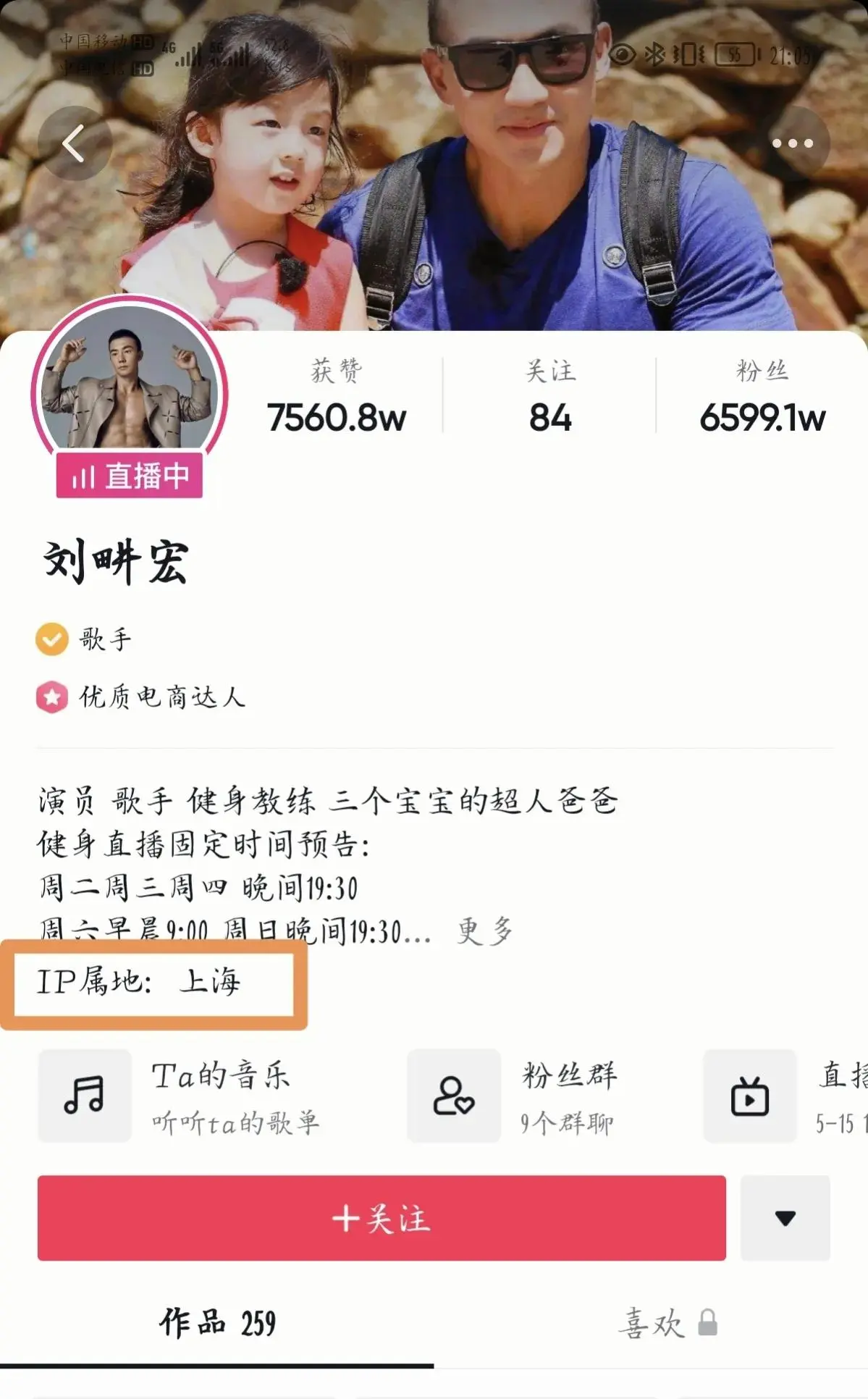Expand bio with 更多
Viewport: 868px width, 1399px height.
click(x=484, y=930)
